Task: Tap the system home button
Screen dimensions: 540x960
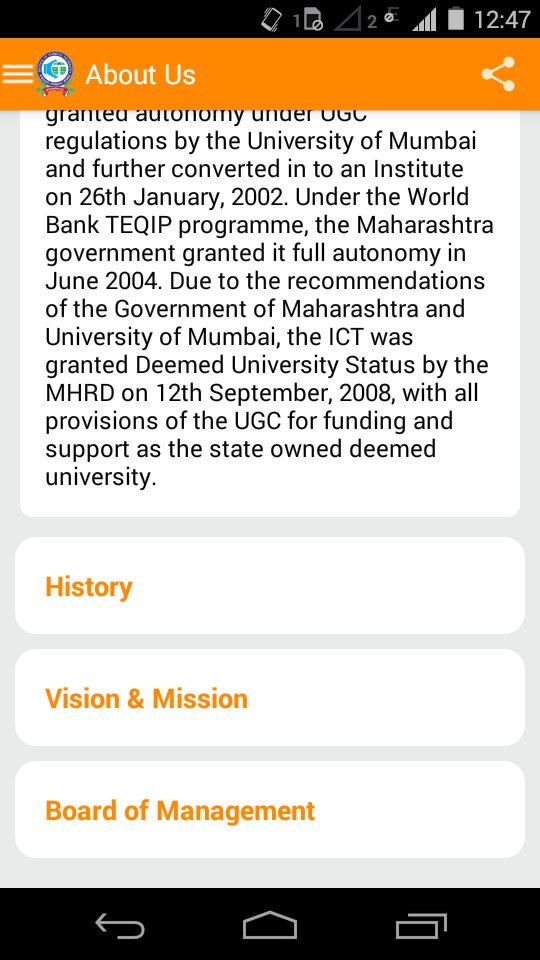Action: point(270,925)
